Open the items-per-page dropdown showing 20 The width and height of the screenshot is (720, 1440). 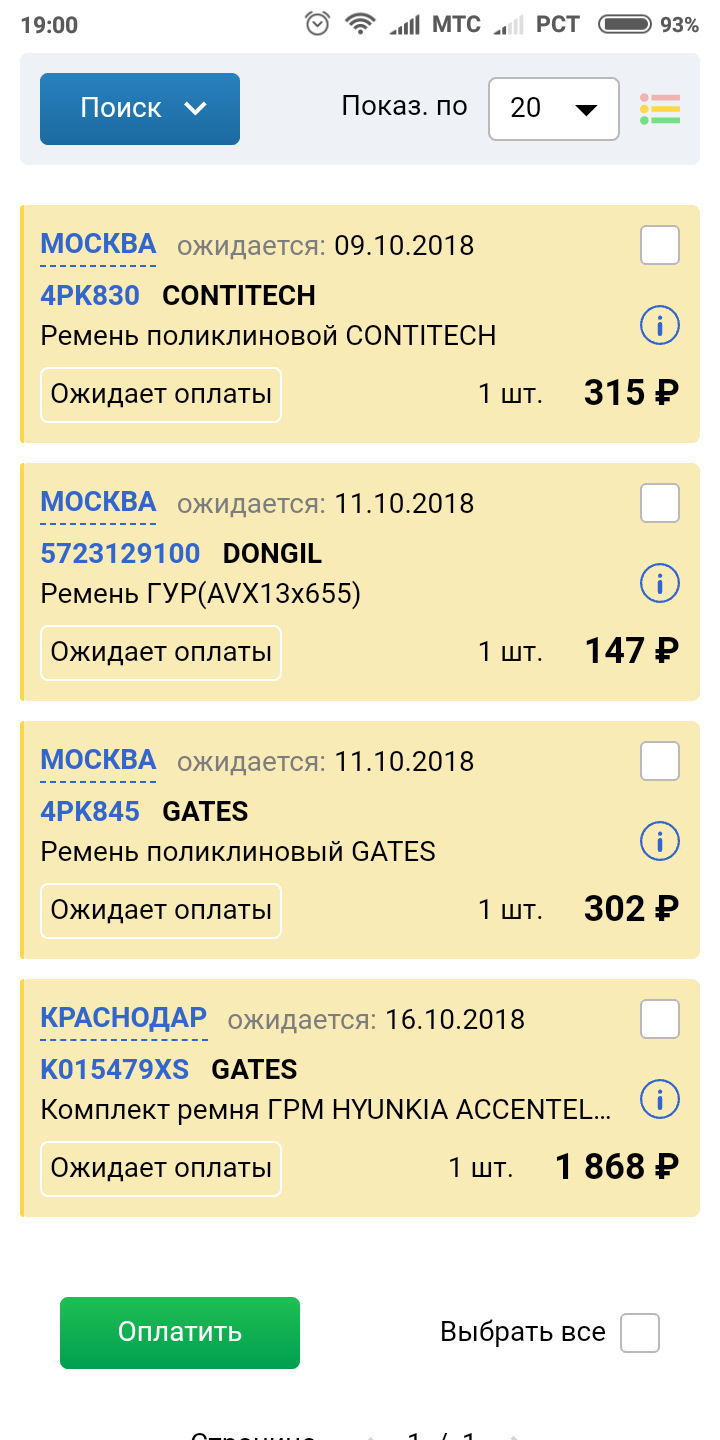coord(553,108)
